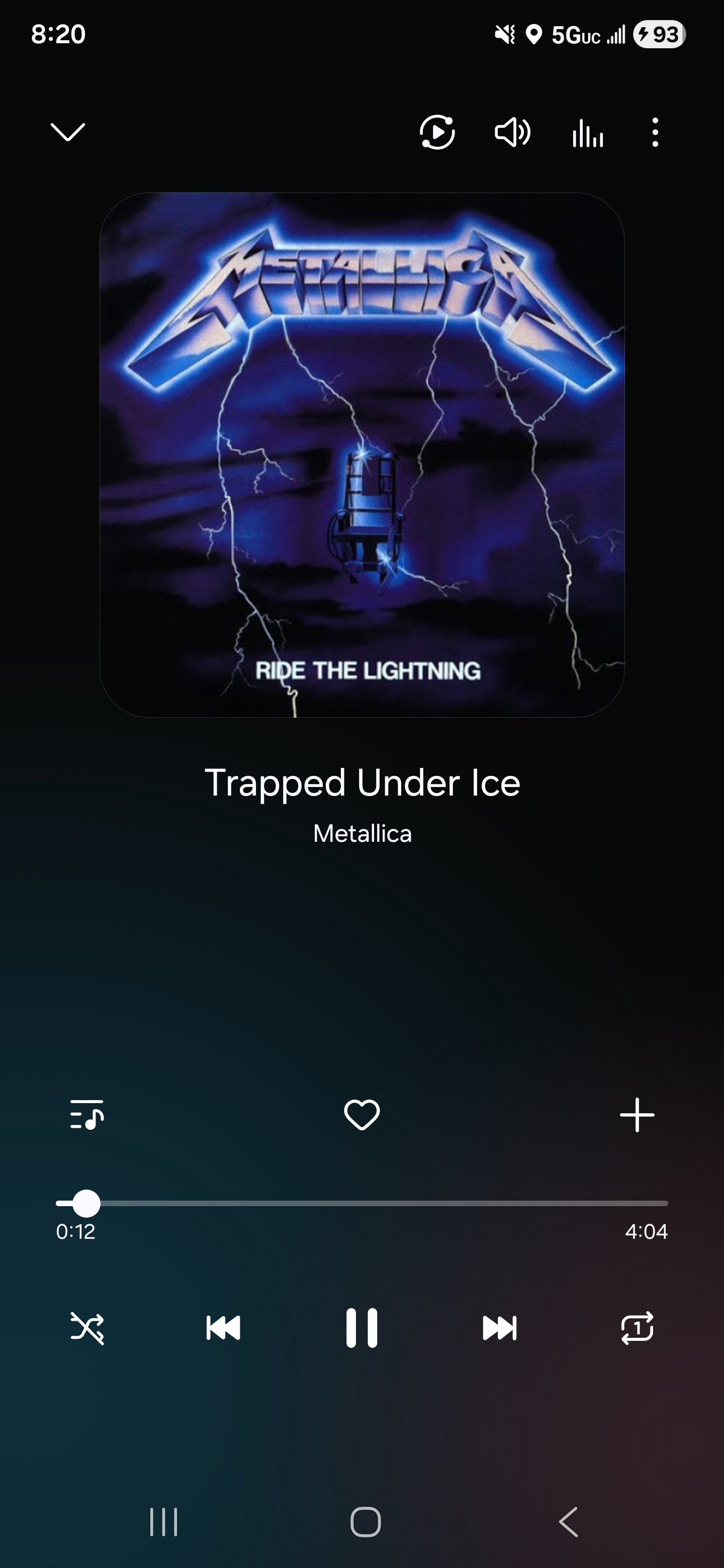This screenshot has height=1568, width=724.
Task: Skip to the next track
Action: pyautogui.click(x=499, y=1328)
